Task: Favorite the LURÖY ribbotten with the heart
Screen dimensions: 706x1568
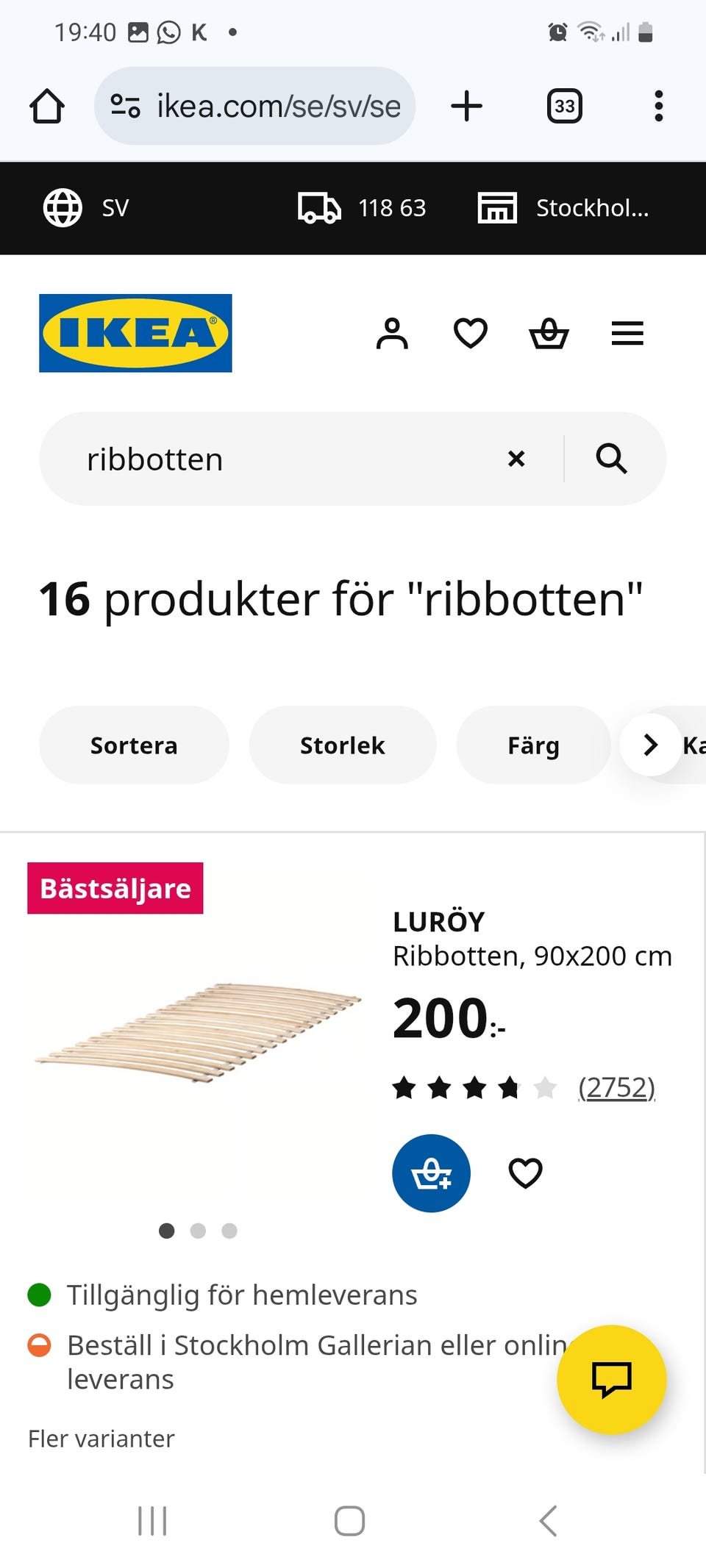Action: coord(525,1173)
